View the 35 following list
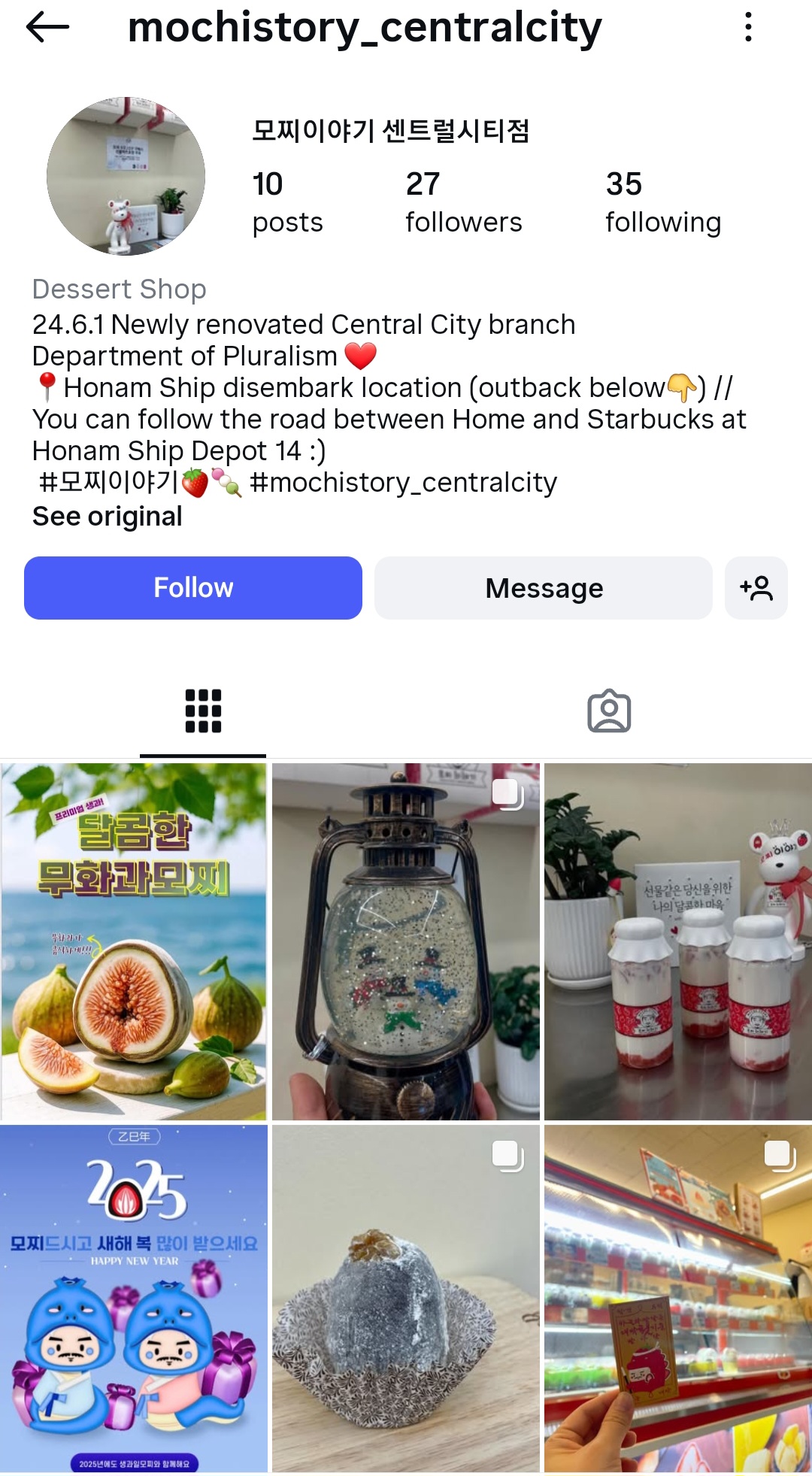The height and width of the screenshot is (1476, 812). [662, 202]
